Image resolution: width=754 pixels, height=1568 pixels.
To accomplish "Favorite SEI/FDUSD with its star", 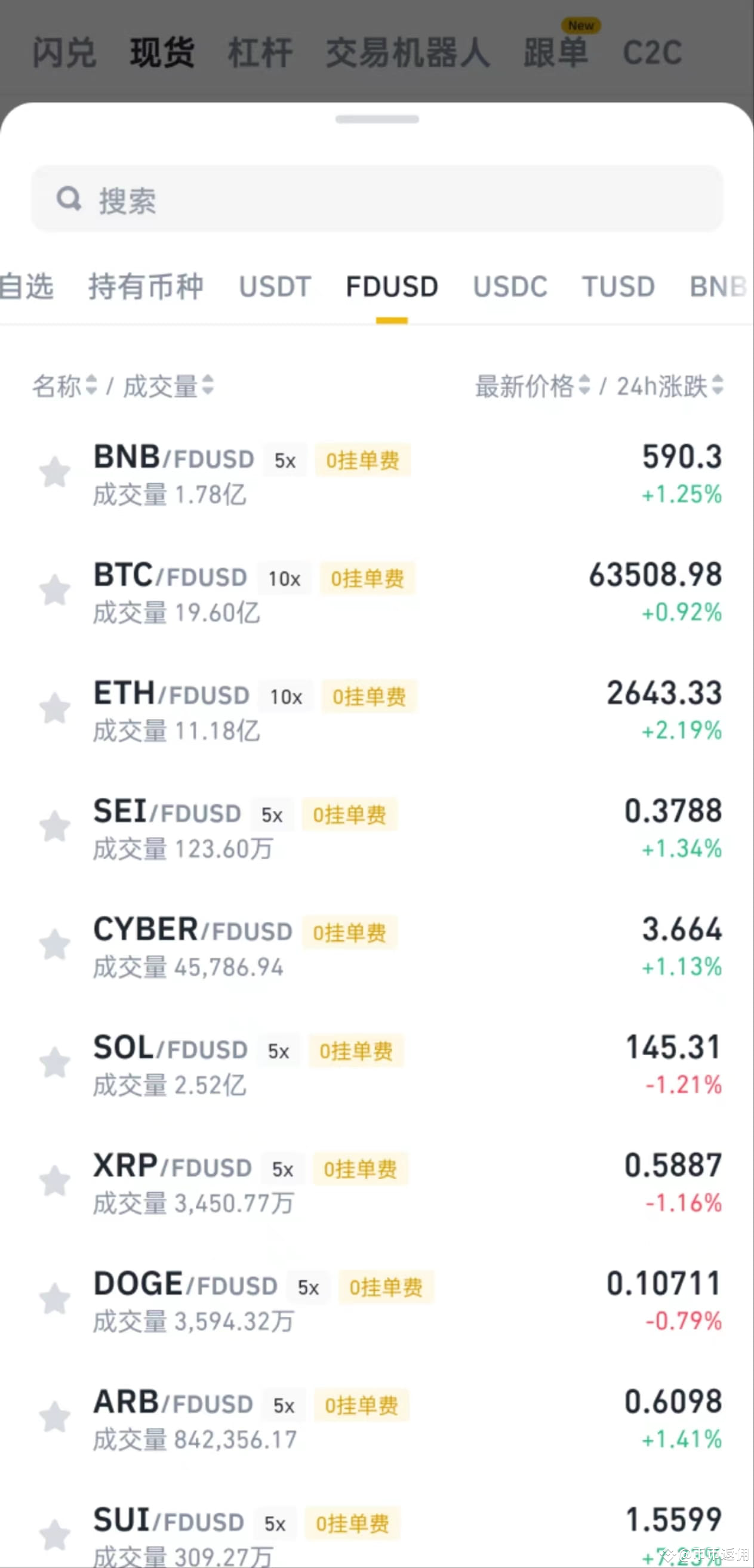I will click(x=55, y=826).
